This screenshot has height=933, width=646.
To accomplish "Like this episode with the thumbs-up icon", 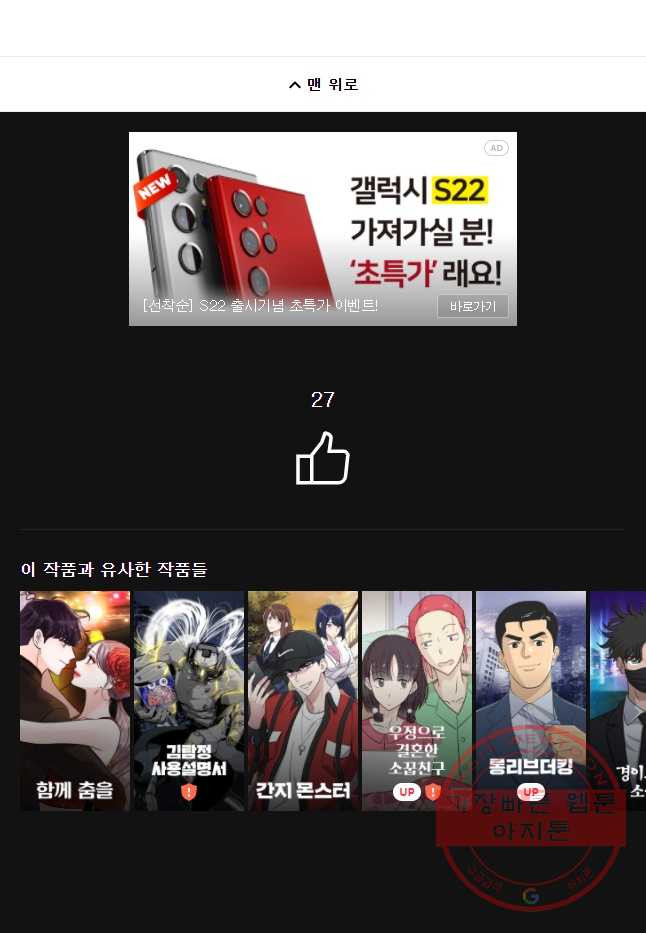I will pyautogui.click(x=323, y=459).
